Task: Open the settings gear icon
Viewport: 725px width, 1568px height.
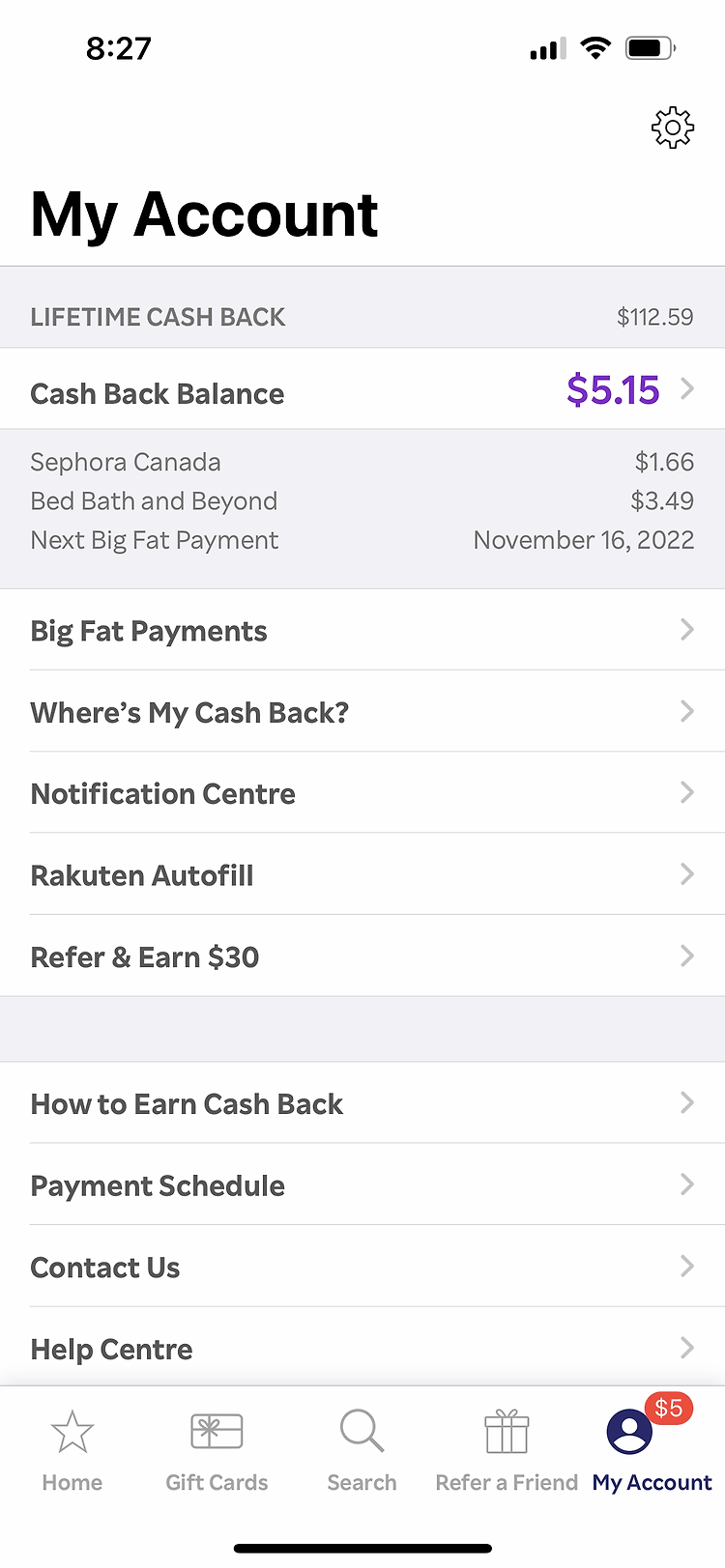Action: click(x=673, y=128)
